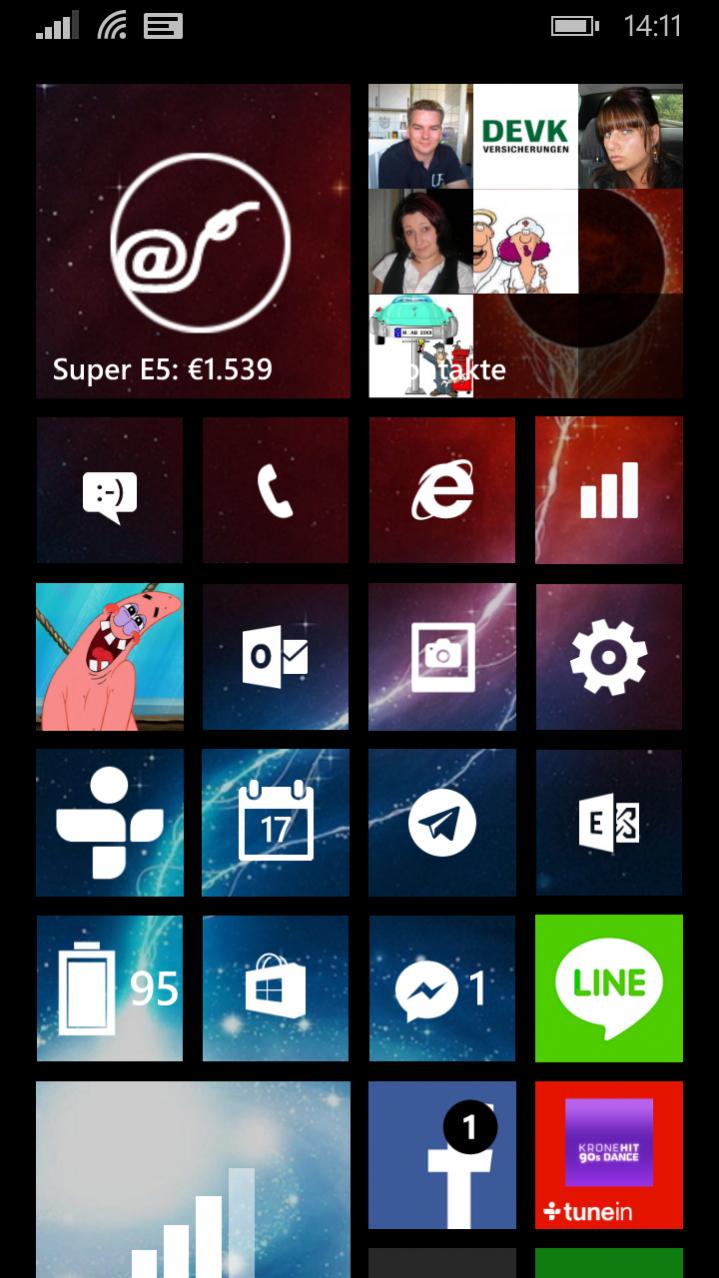Viewport: 719px width, 1278px height.
Task: Open the Phone dialer tile
Action: pos(275,490)
